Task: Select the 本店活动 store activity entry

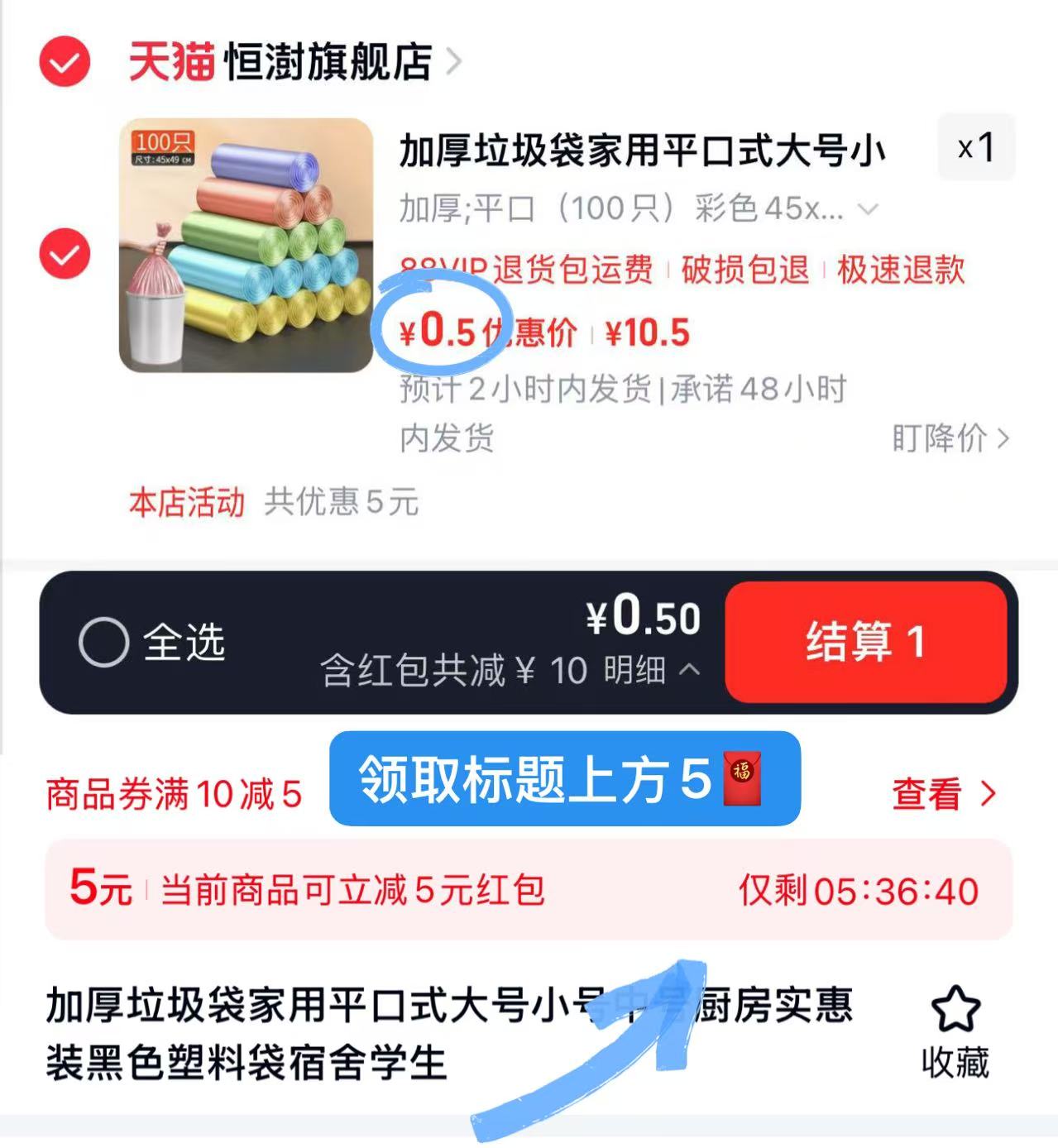Action: pyautogui.click(x=186, y=503)
